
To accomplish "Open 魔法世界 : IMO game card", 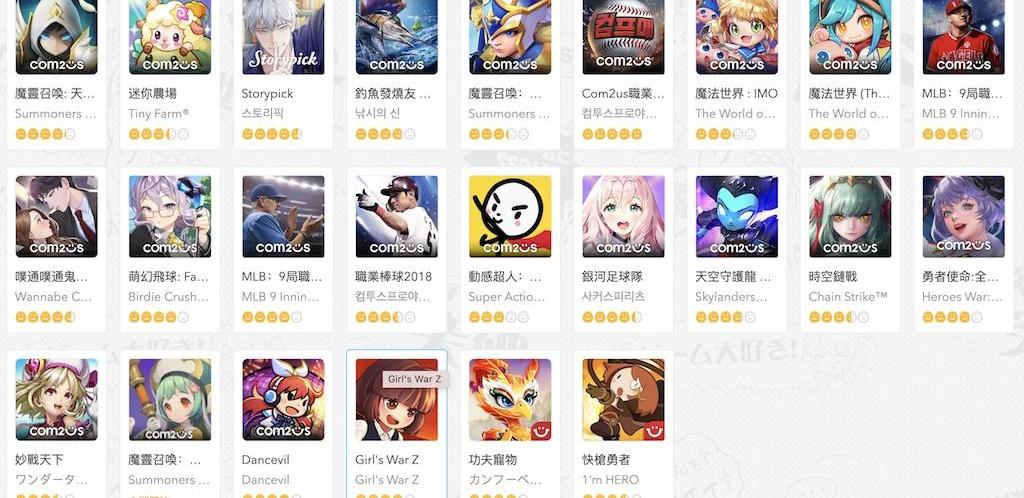I will 737,40.
